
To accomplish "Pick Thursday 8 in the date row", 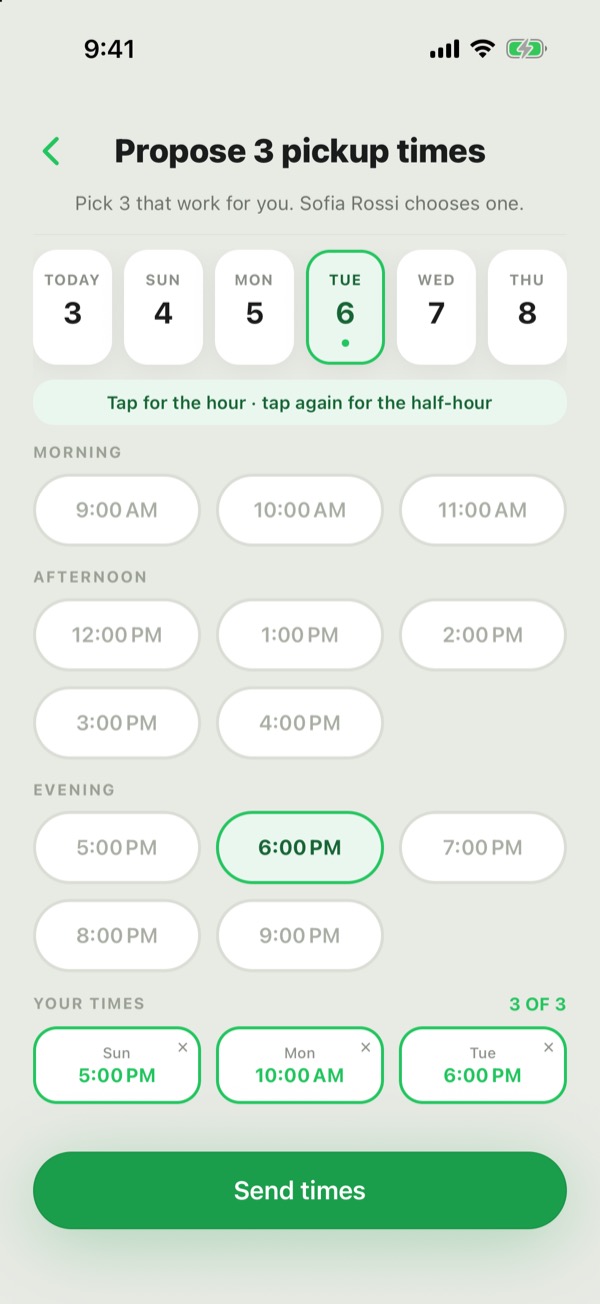I will click(527, 307).
